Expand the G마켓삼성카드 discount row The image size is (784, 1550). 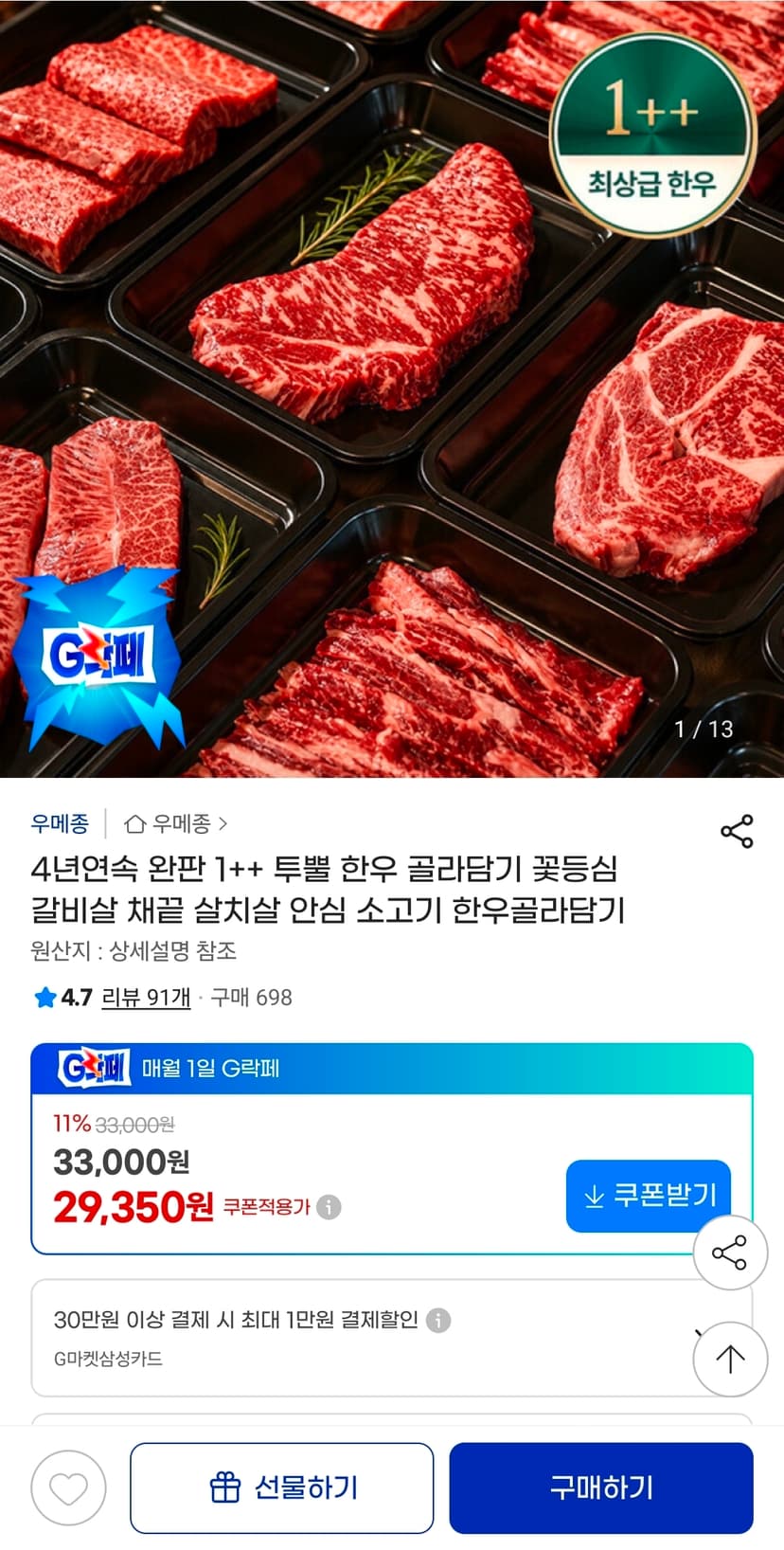pos(392,1338)
